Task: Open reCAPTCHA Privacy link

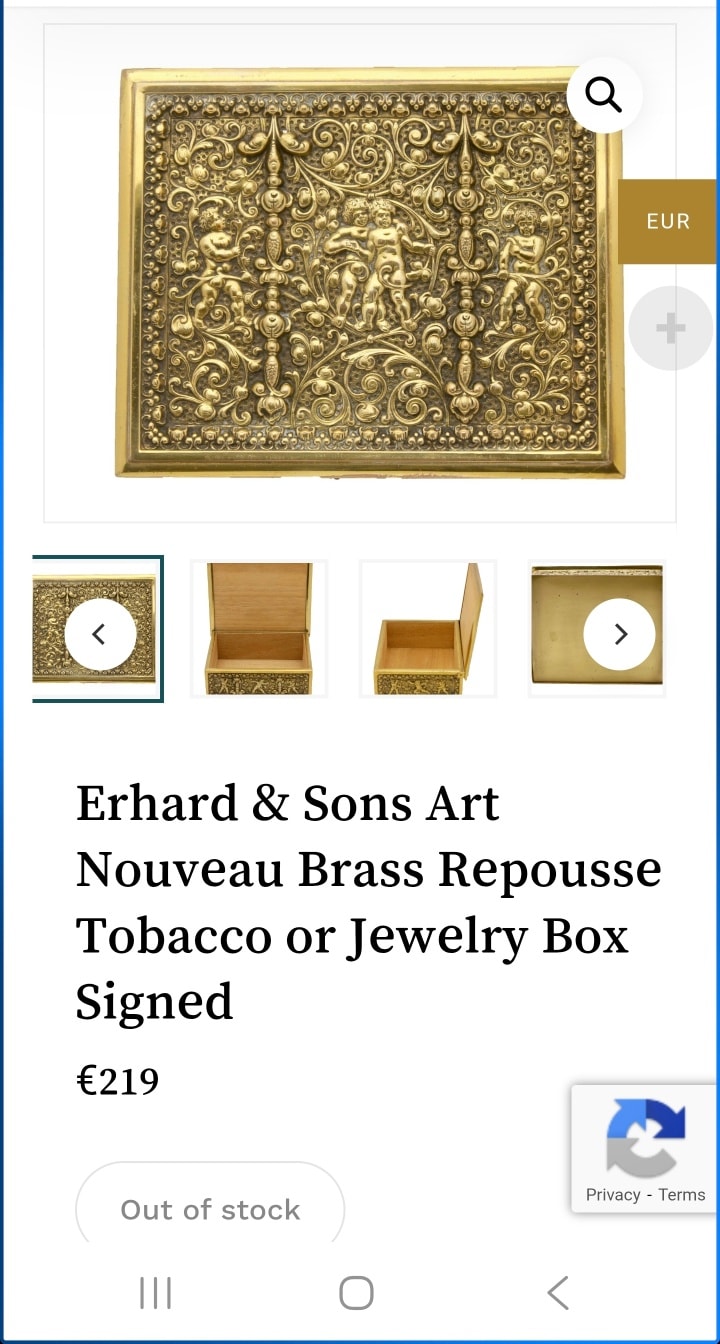Action: pos(613,1195)
